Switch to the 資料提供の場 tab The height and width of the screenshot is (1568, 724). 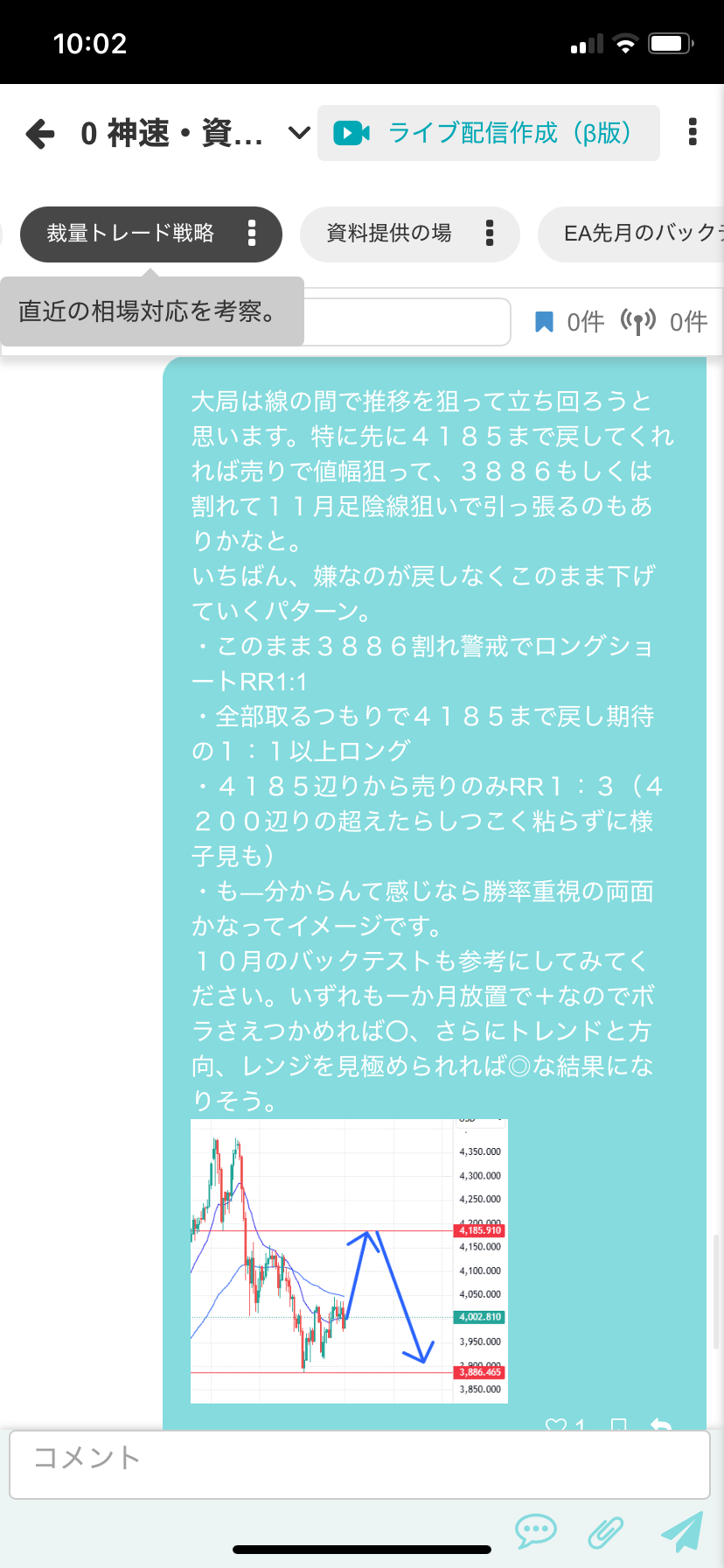(389, 234)
